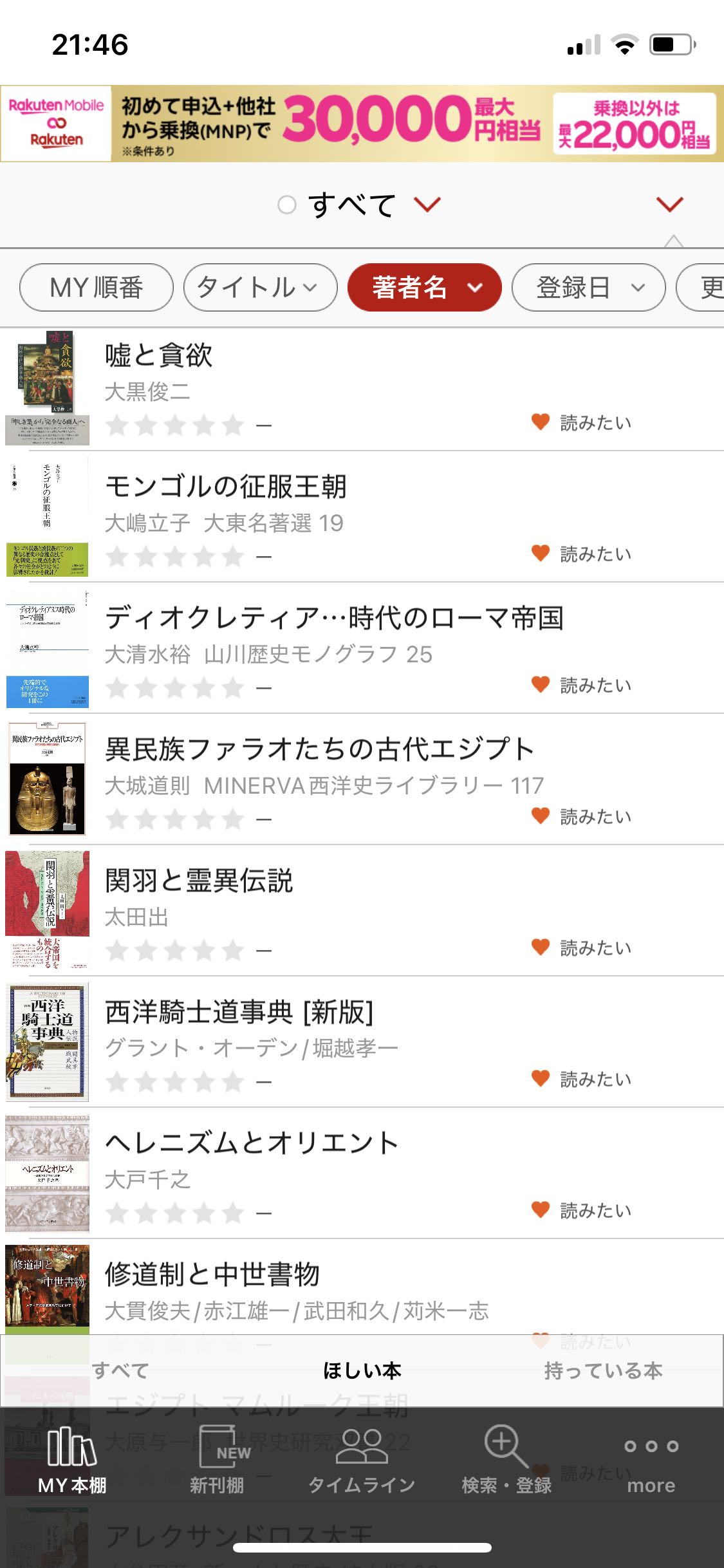Sort books by 登録日

coord(588,287)
